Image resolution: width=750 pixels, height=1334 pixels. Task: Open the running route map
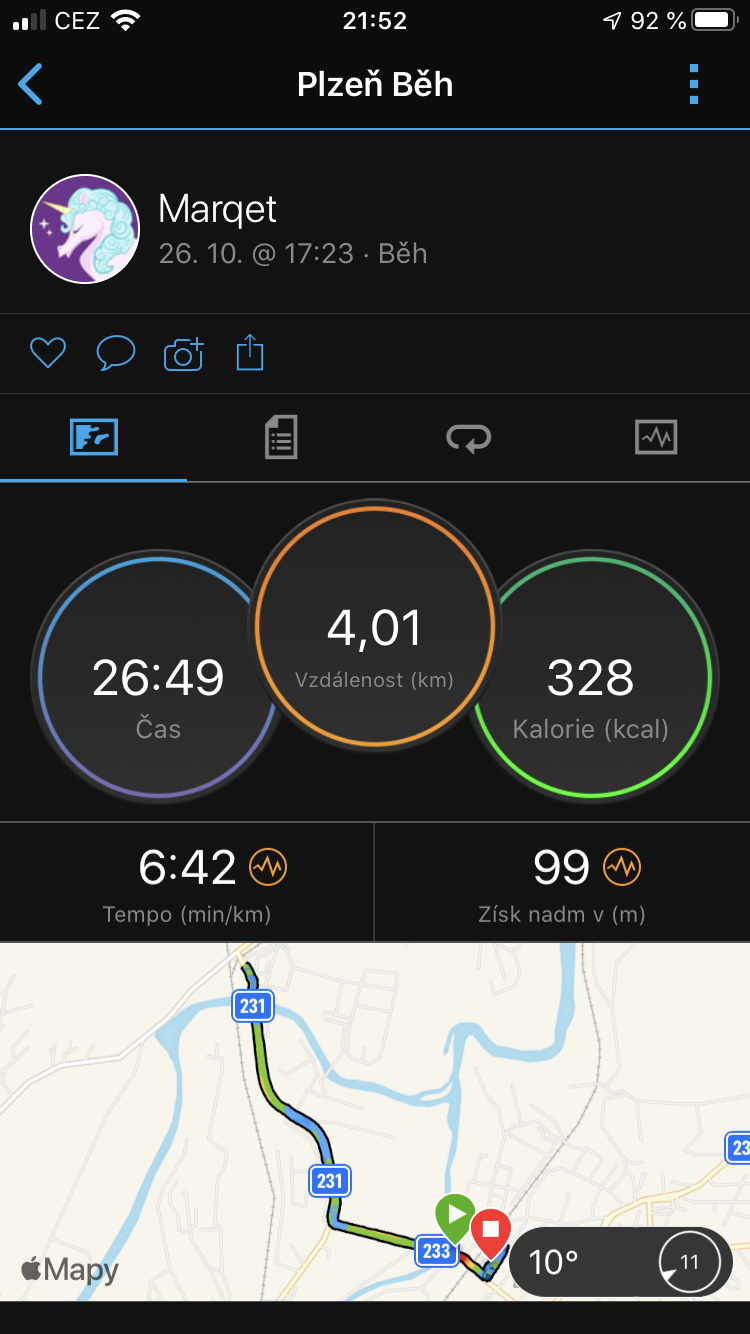(375, 1121)
